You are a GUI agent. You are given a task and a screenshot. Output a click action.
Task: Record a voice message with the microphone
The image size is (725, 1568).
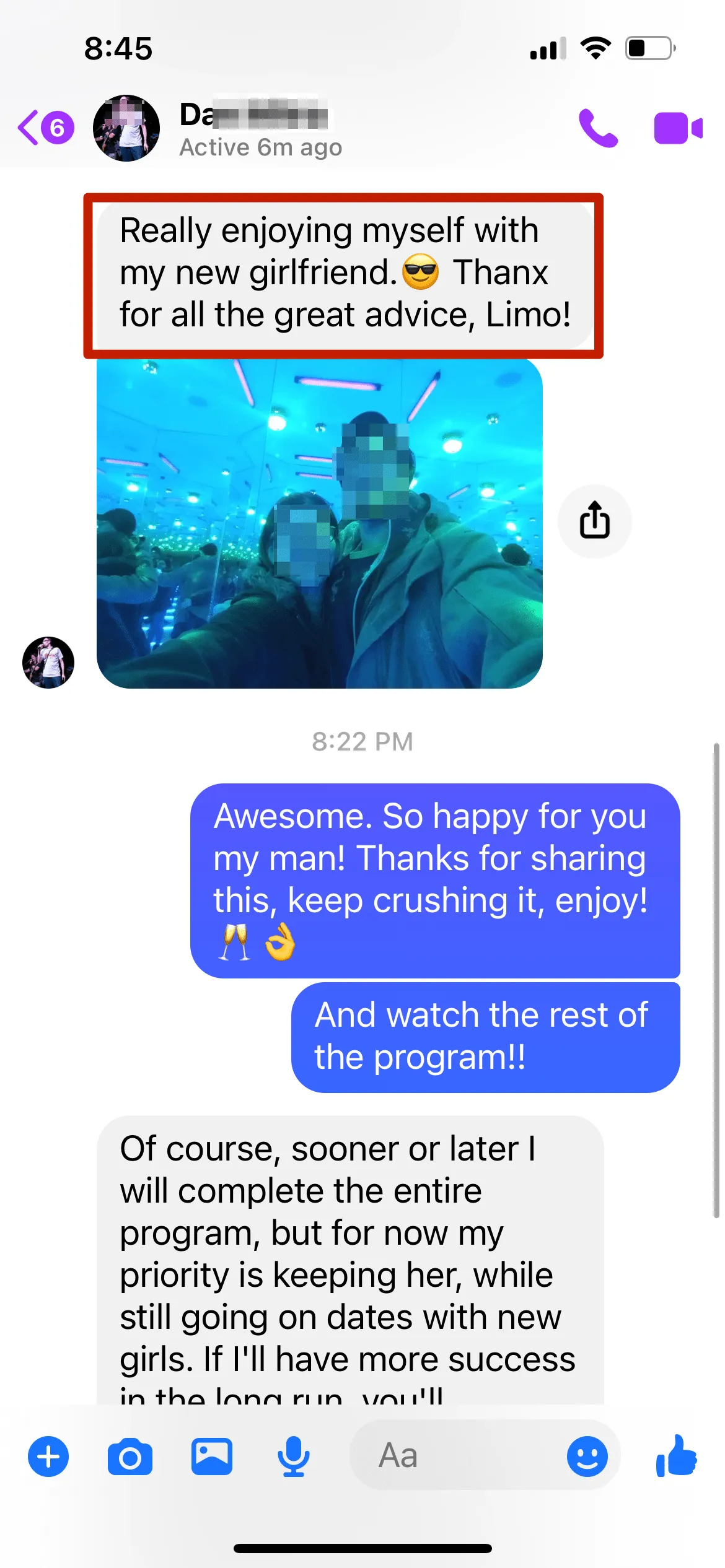tap(293, 1456)
